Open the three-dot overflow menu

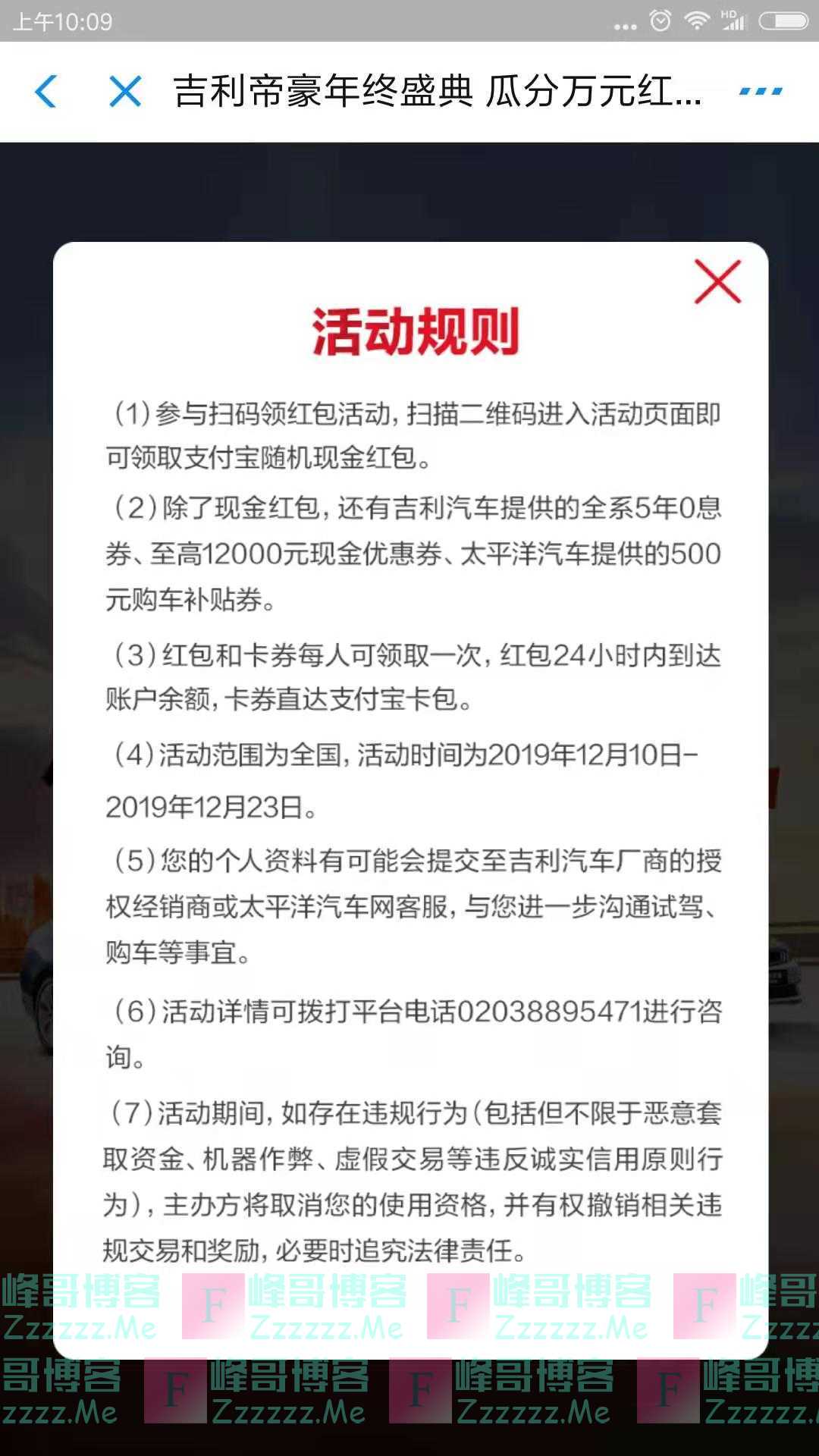pos(761,92)
